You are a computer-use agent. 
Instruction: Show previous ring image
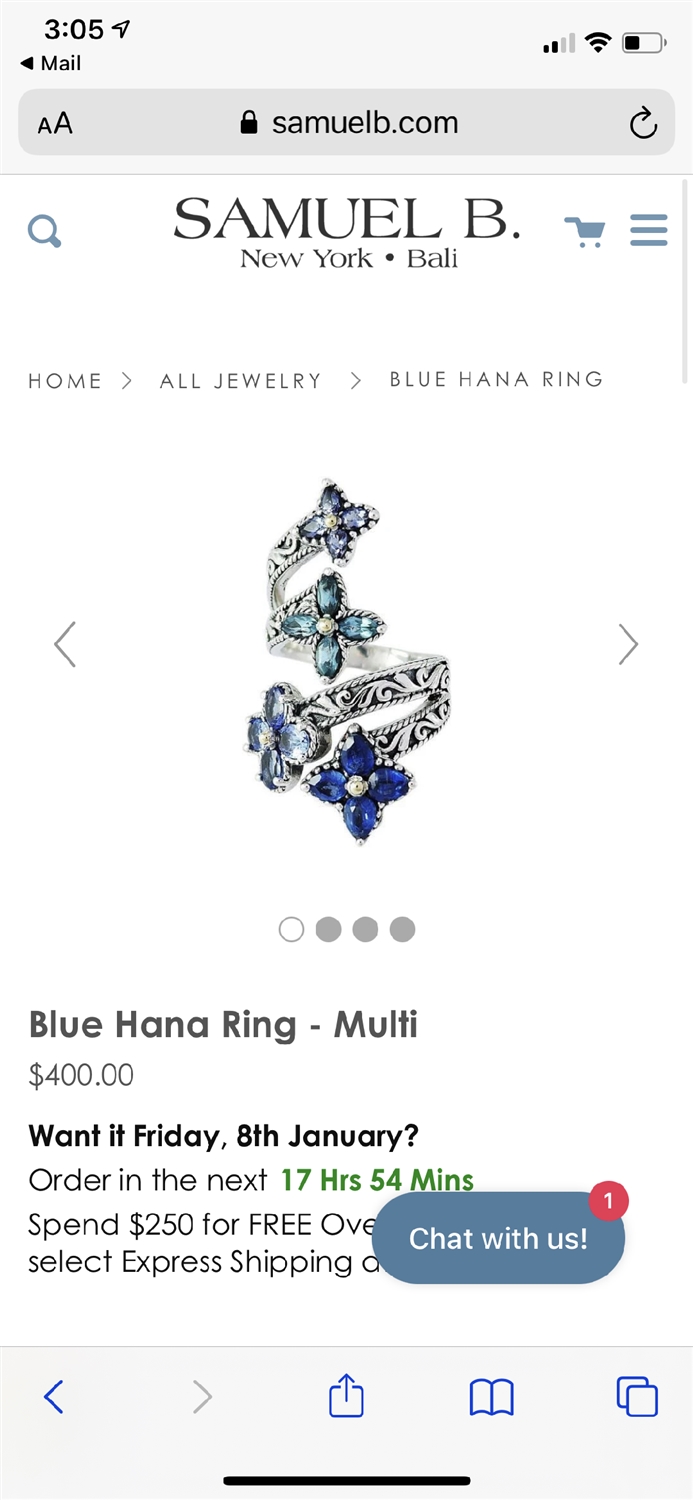[65, 644]
